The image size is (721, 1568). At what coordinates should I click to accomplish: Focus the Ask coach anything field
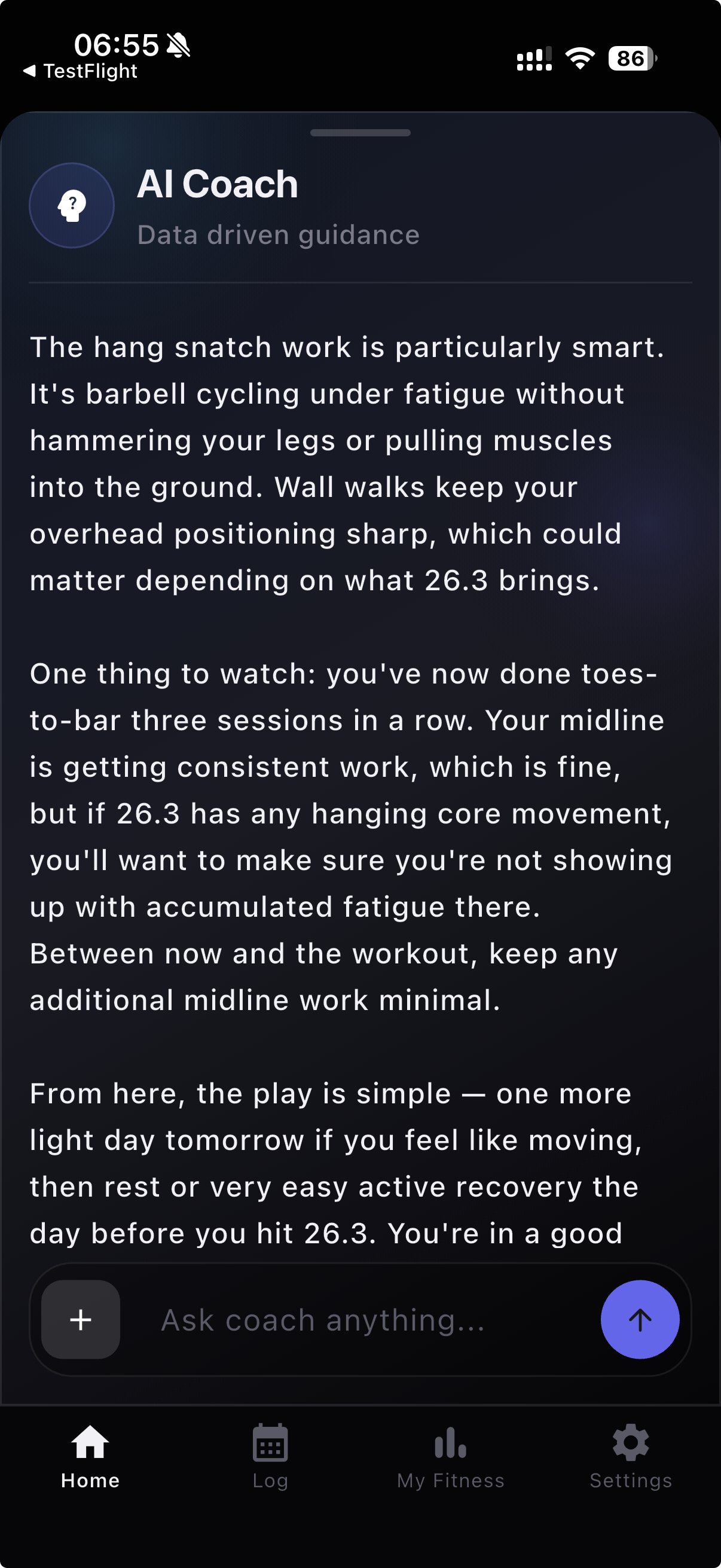(x=359, y=1320)
